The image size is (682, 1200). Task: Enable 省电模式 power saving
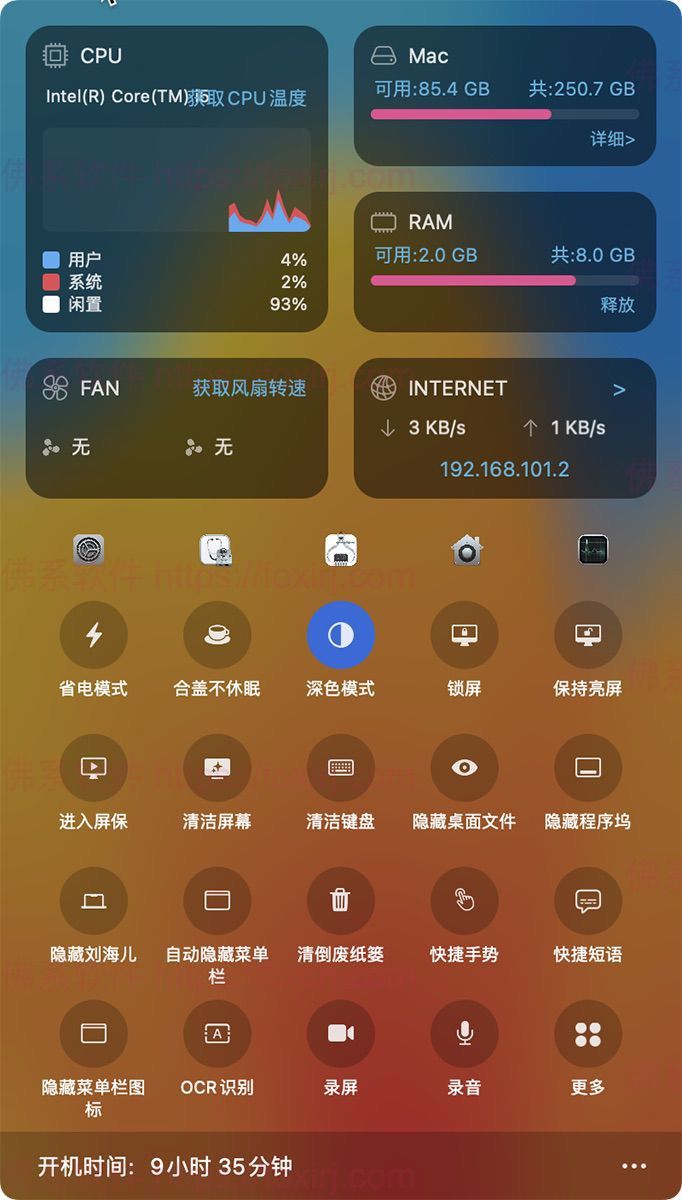(93, 635)
